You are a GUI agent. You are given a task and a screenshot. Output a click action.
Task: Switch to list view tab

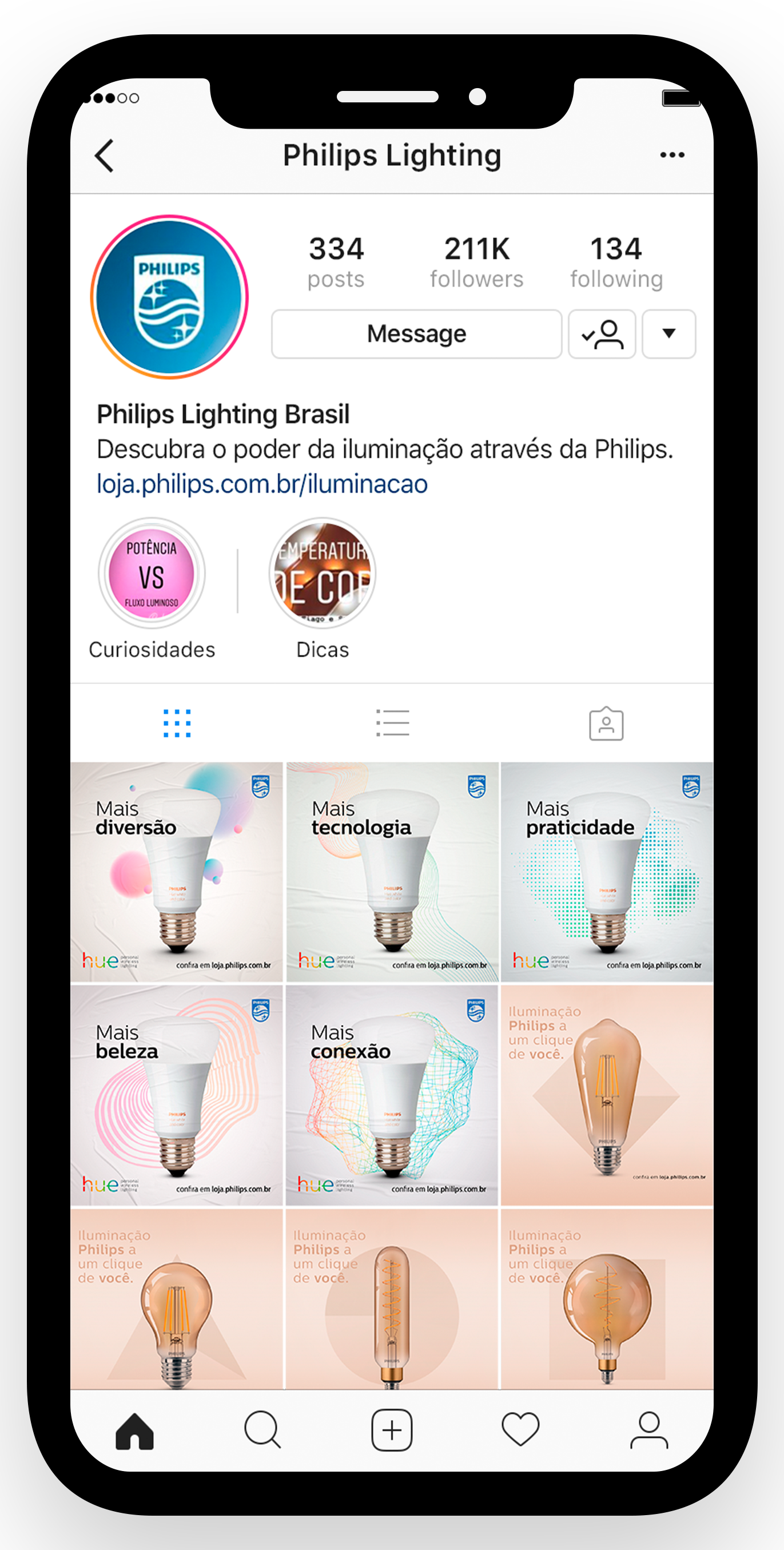tap(392, 724)
